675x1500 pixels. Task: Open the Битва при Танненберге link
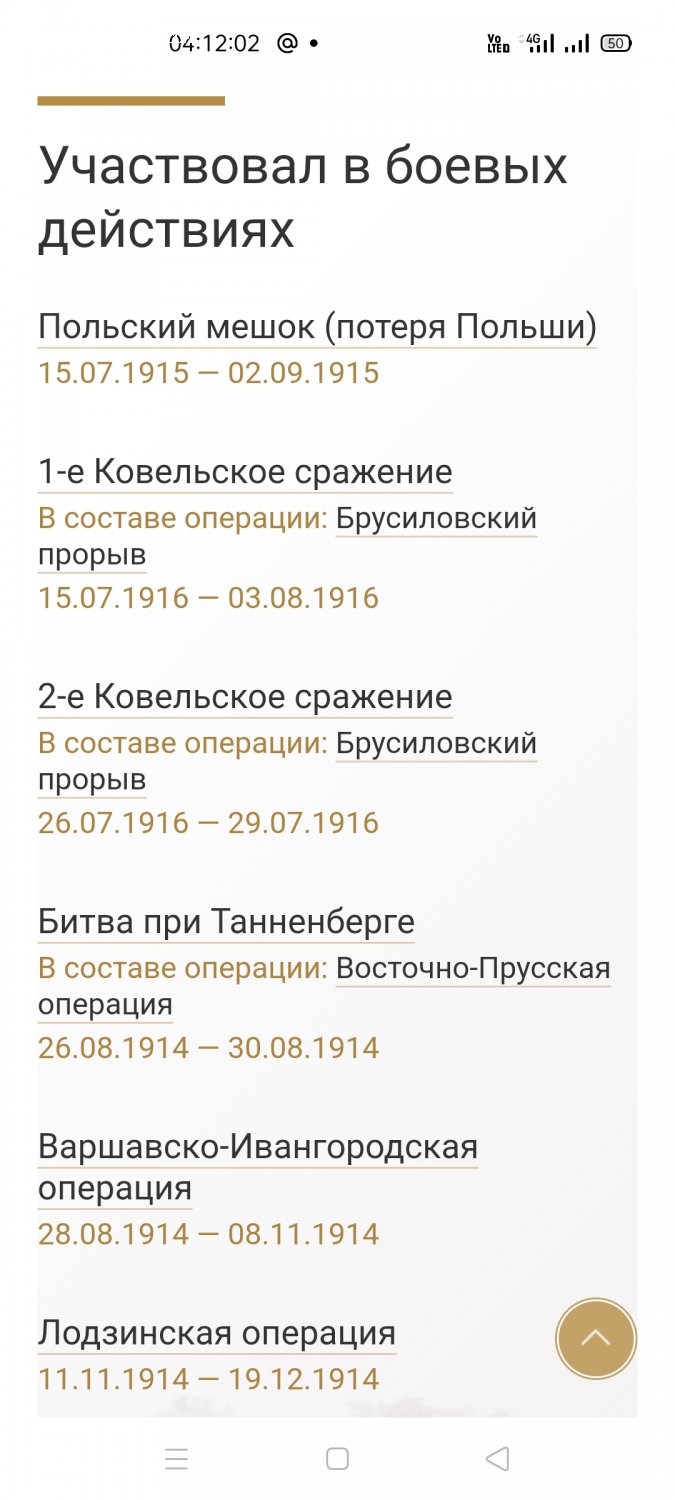point(226,922)
